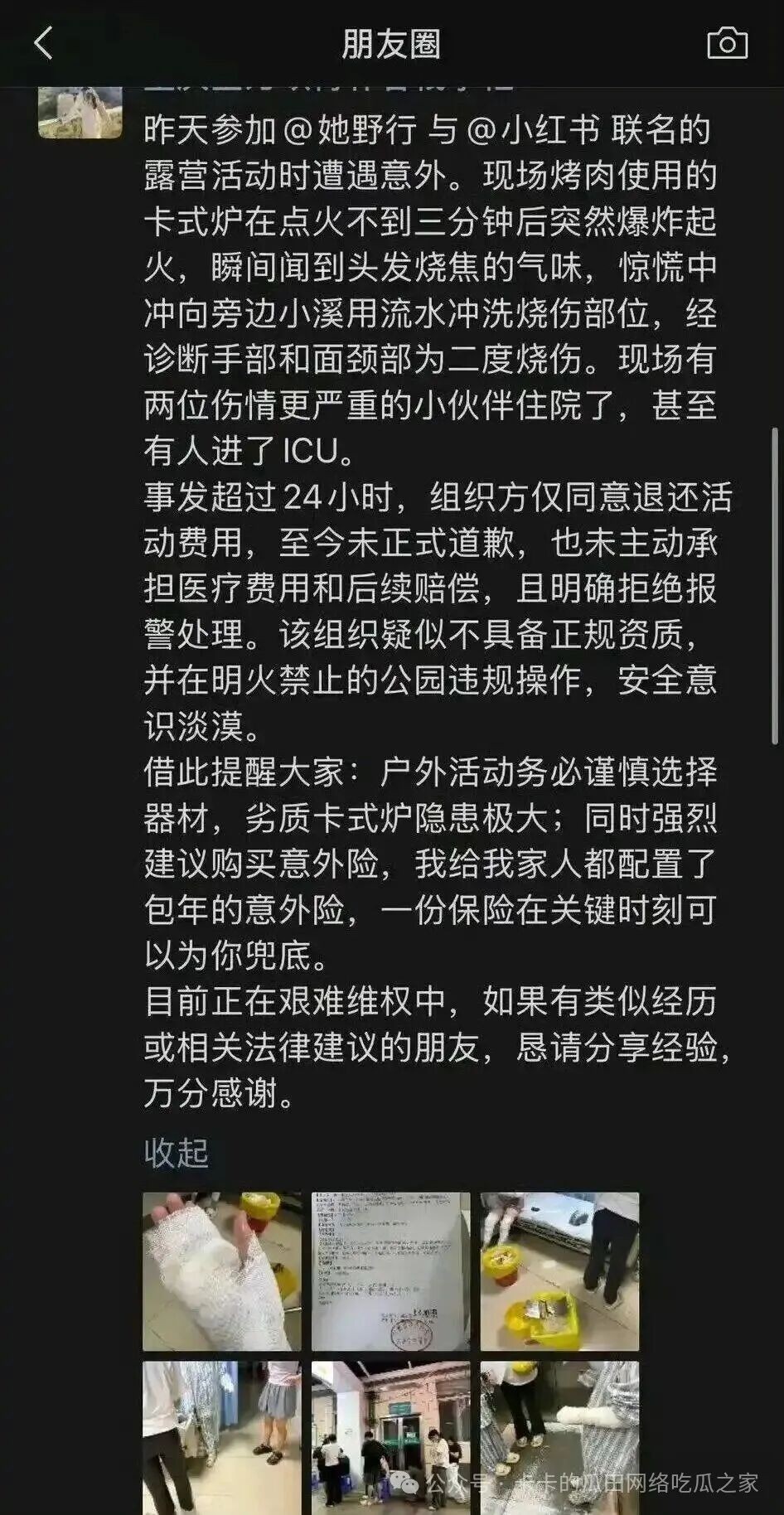Open the photo of hospital entrance doors
Viewport: 784px width, 1515px height.
[390, 1437]
